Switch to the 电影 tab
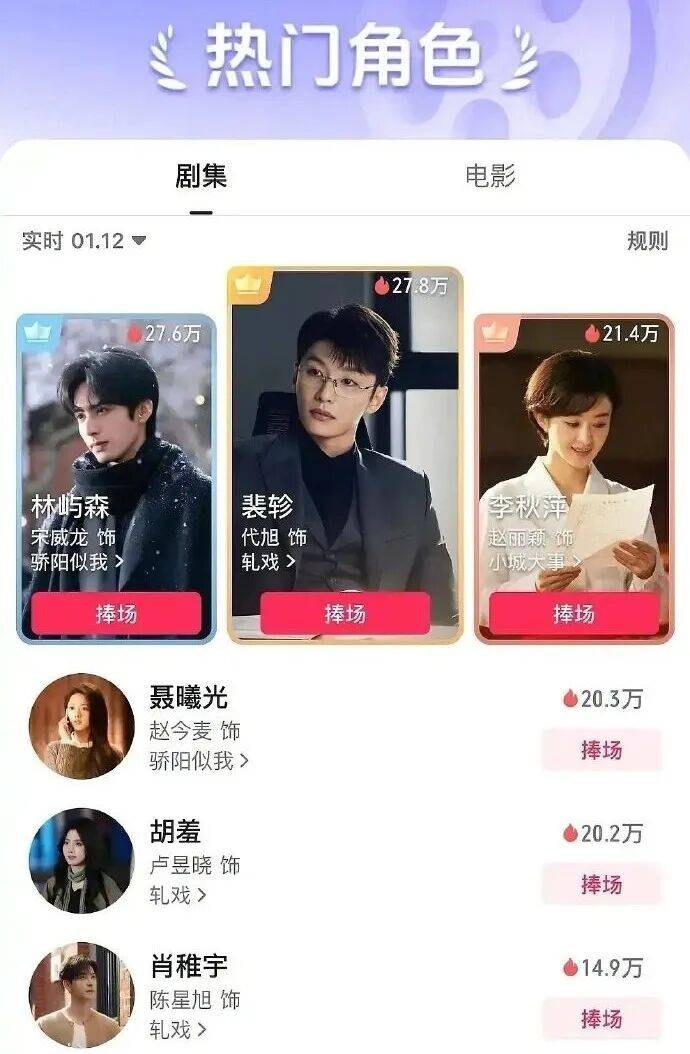Viewport: 690px width, 1054px height. pos(490,176)
